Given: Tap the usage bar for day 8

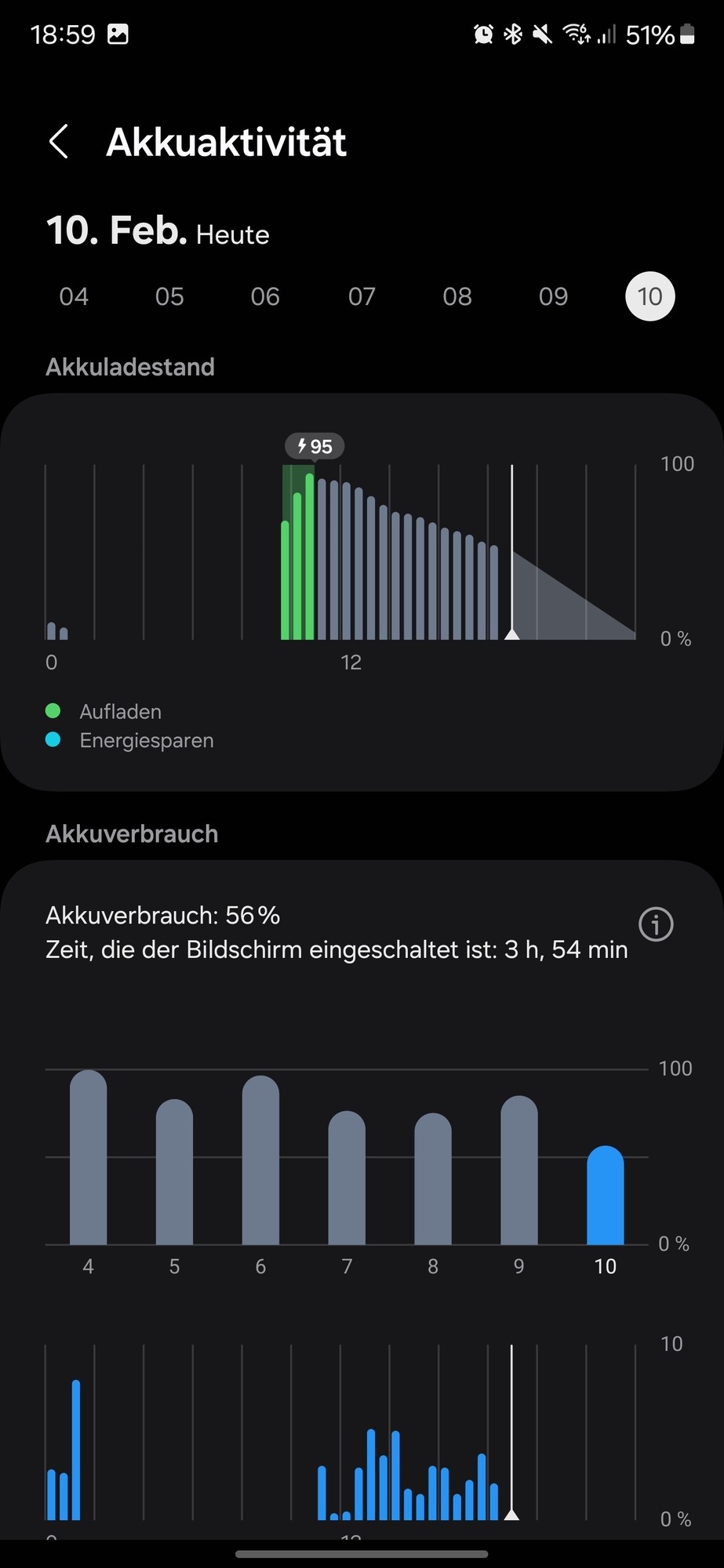Looking at the screenshot, I should tap(433, 1179).
